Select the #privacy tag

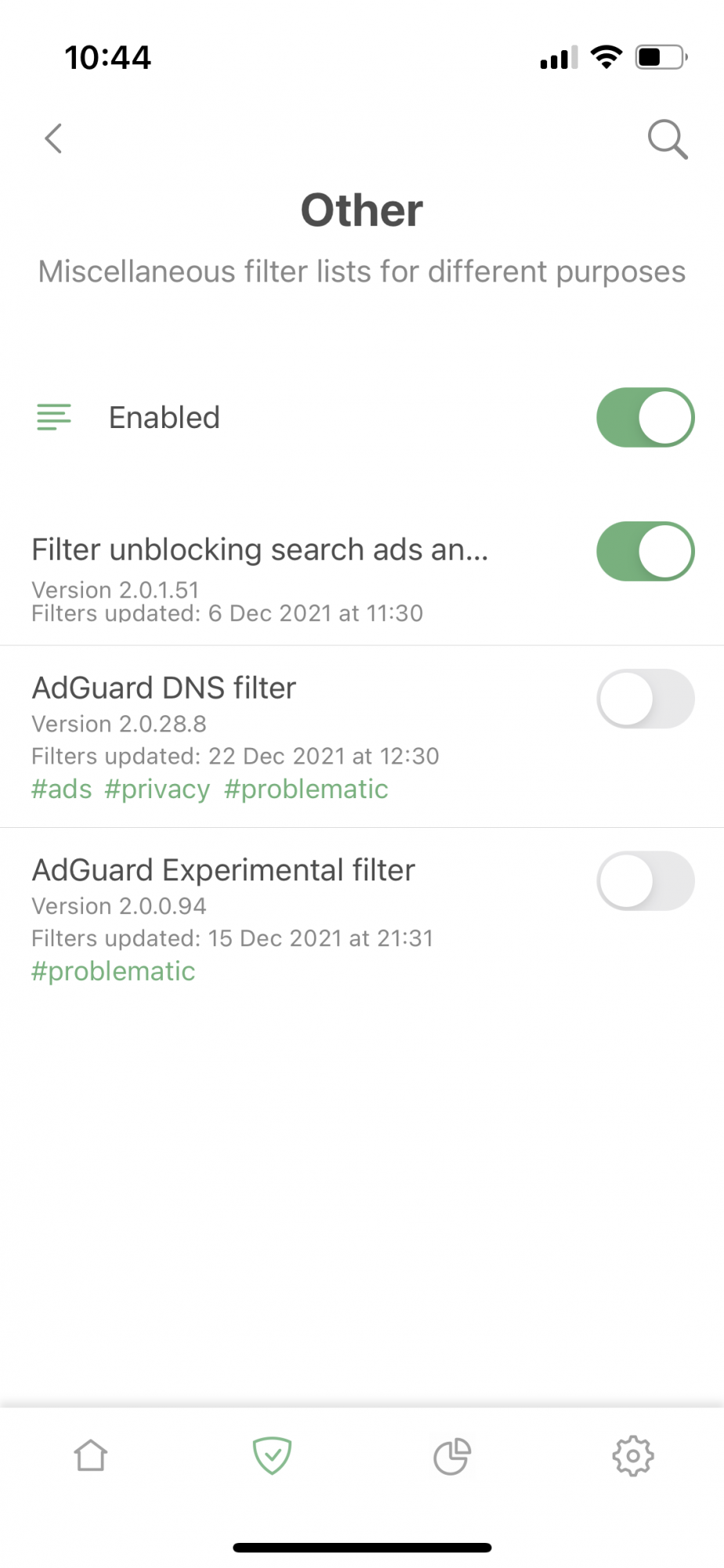(x=157, y=789)
